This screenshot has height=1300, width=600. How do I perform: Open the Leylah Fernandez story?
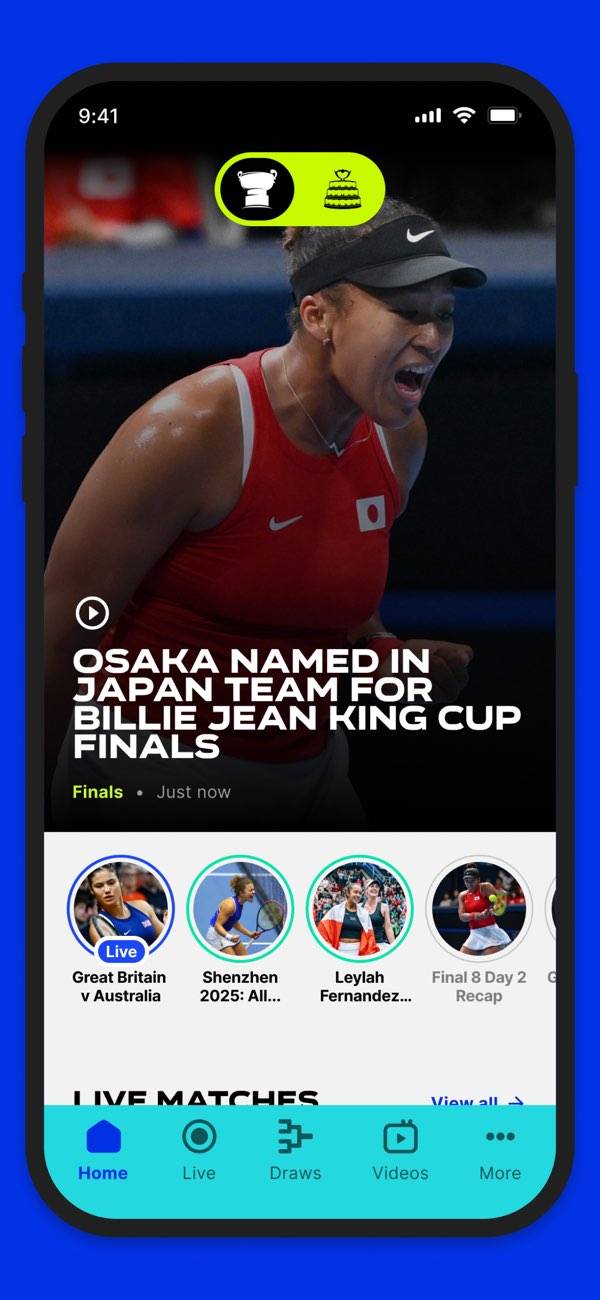(x=360, y=909)
